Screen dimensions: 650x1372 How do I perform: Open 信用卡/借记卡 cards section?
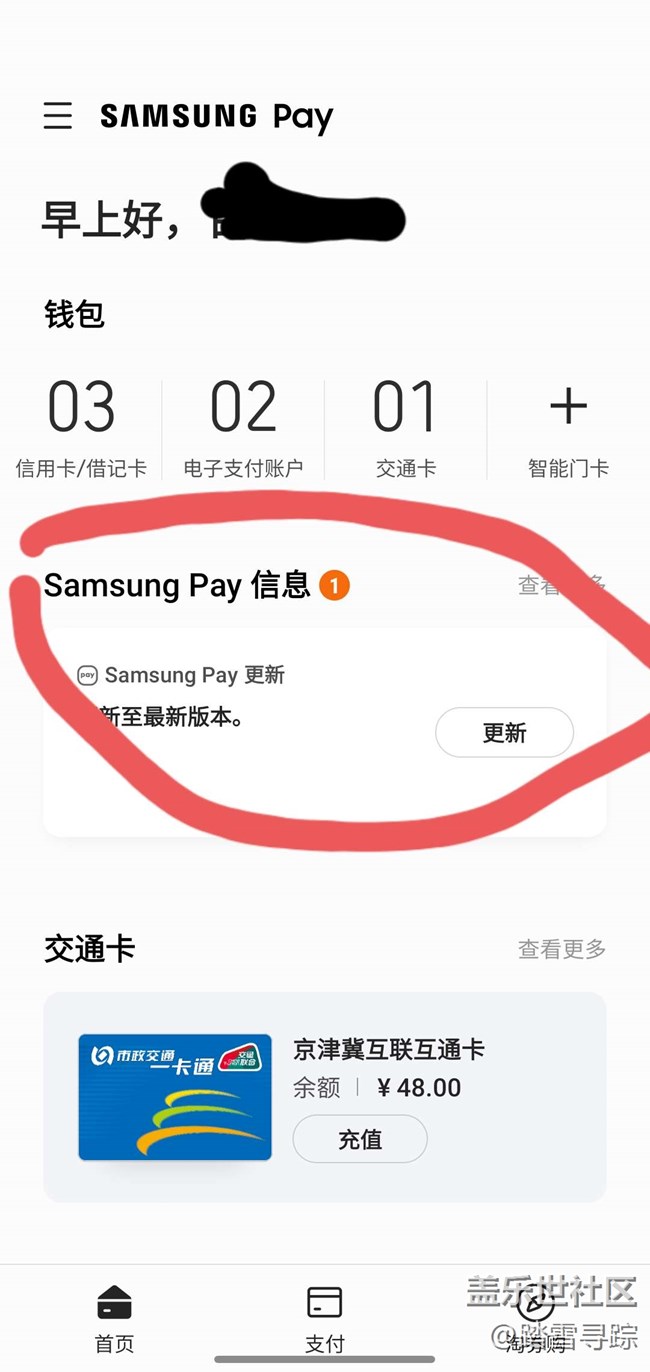81,427
